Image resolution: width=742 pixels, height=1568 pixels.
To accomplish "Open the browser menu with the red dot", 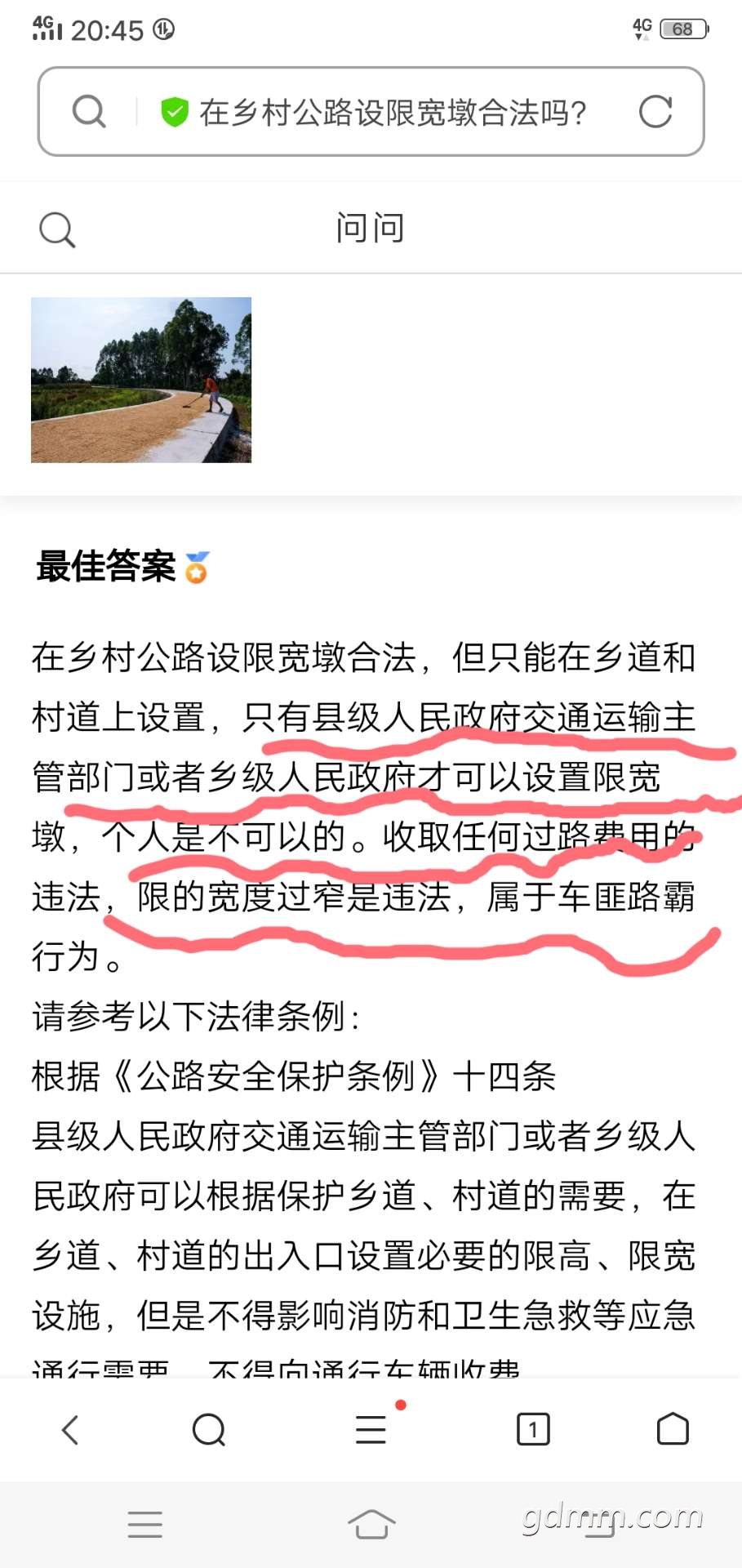I will [371, 1429].
